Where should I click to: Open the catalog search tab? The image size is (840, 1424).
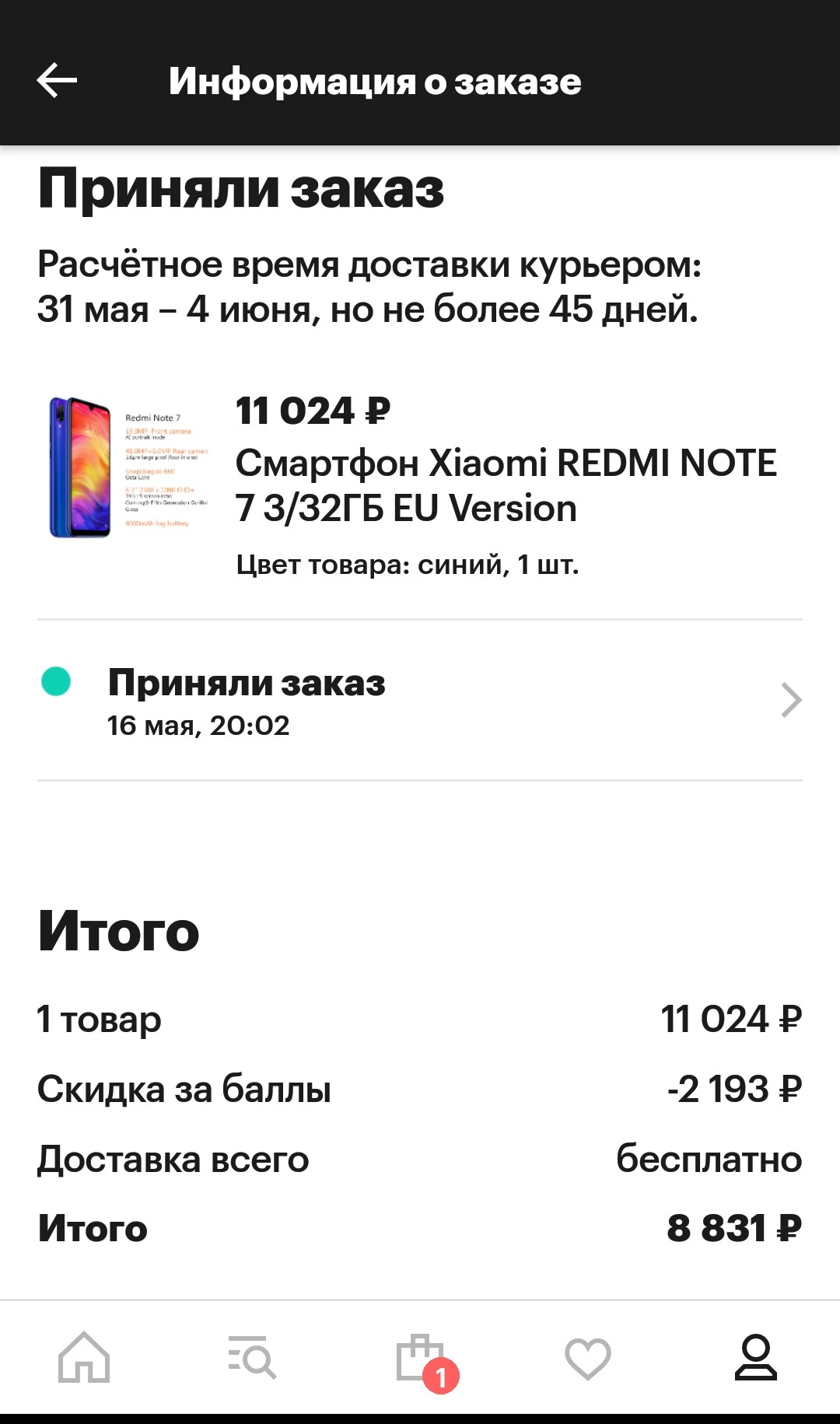pyautogui.click(x=252, y=1357)
